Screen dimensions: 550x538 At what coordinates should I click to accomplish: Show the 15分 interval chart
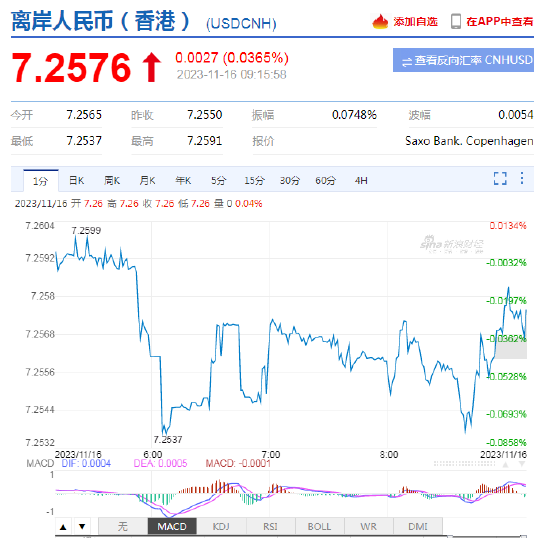tap(254, 181)
